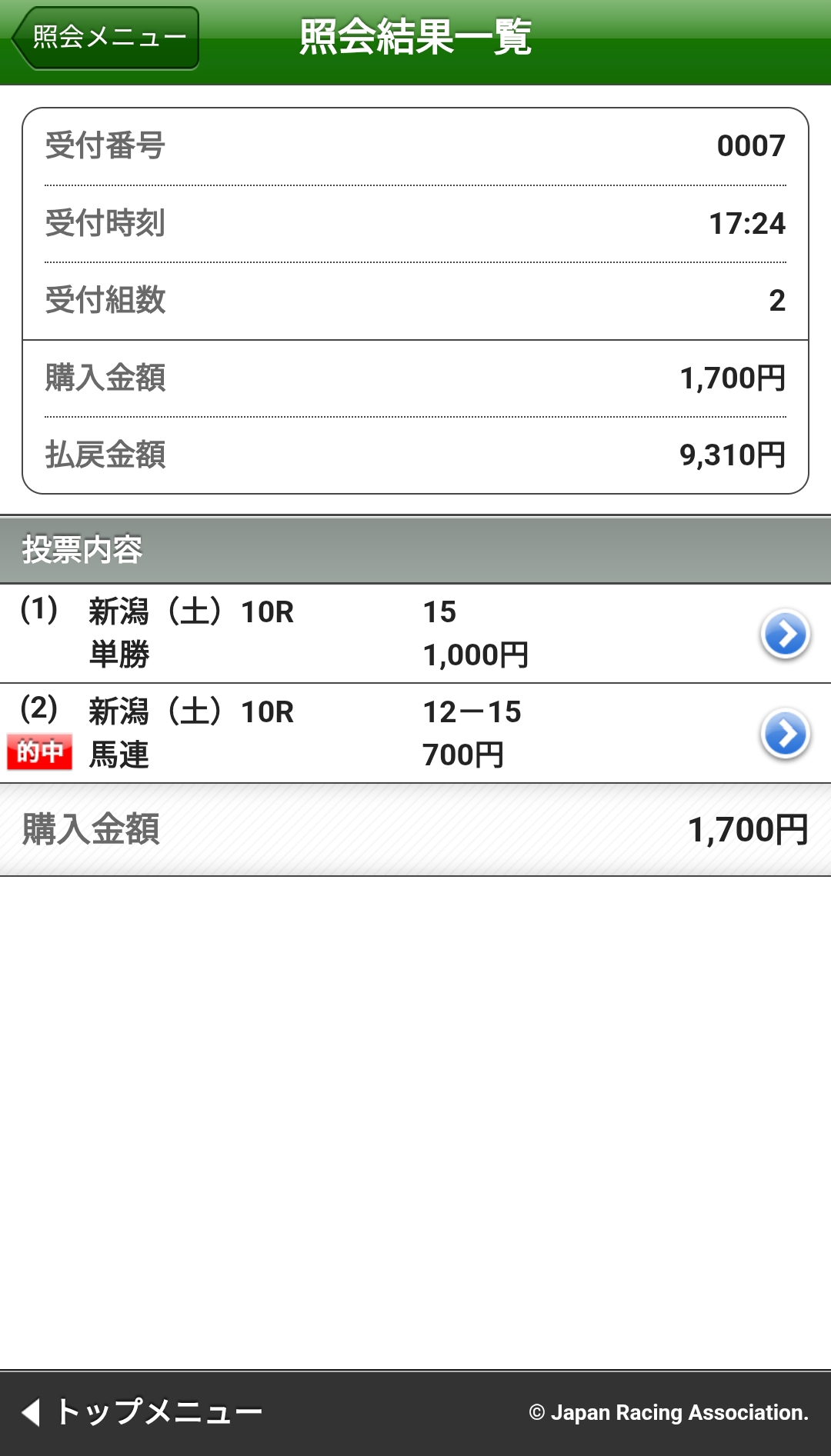Open details of the 馬連 12-15 bet

[785, 734]
